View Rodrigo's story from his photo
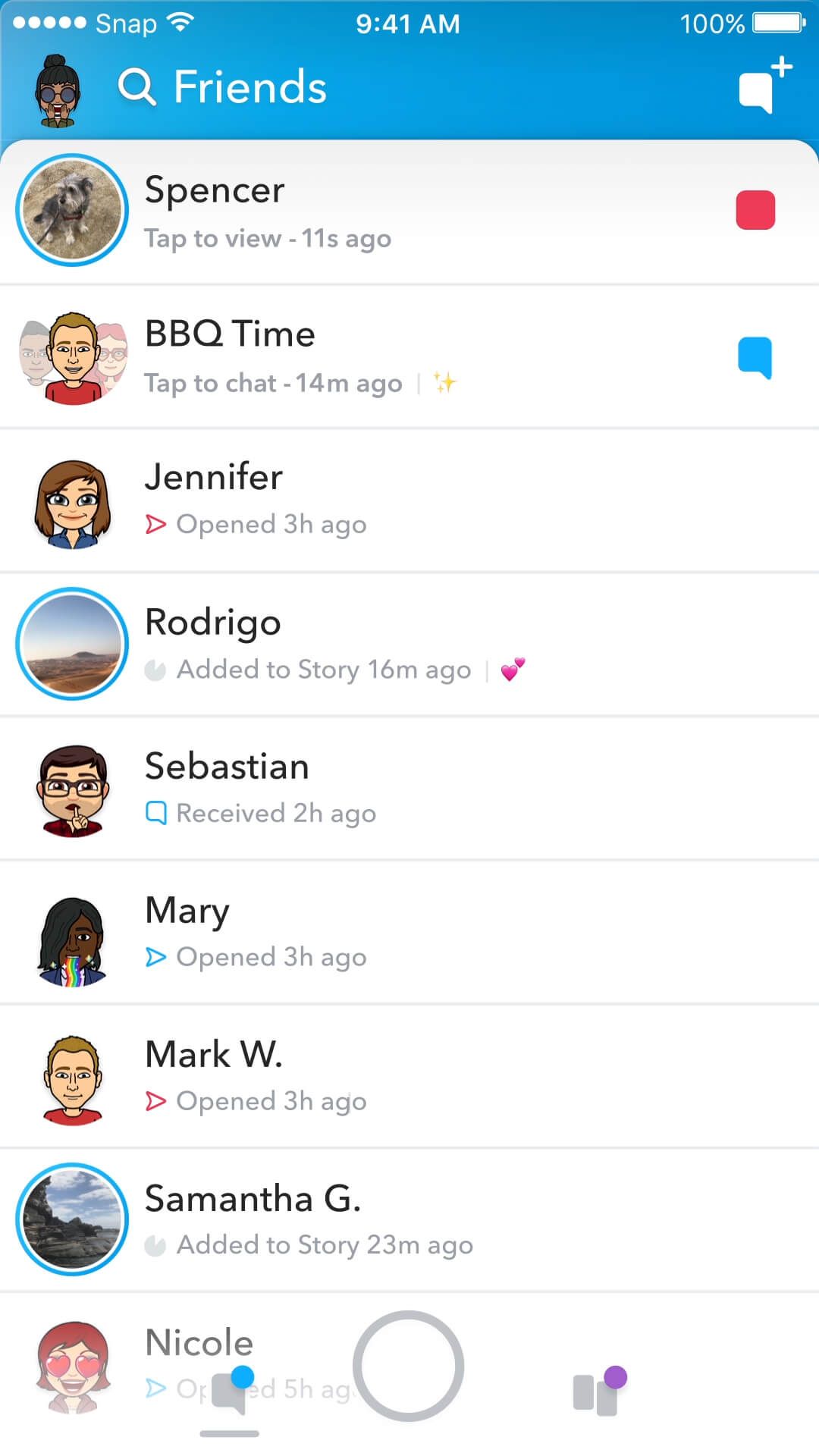 point(72,644)
